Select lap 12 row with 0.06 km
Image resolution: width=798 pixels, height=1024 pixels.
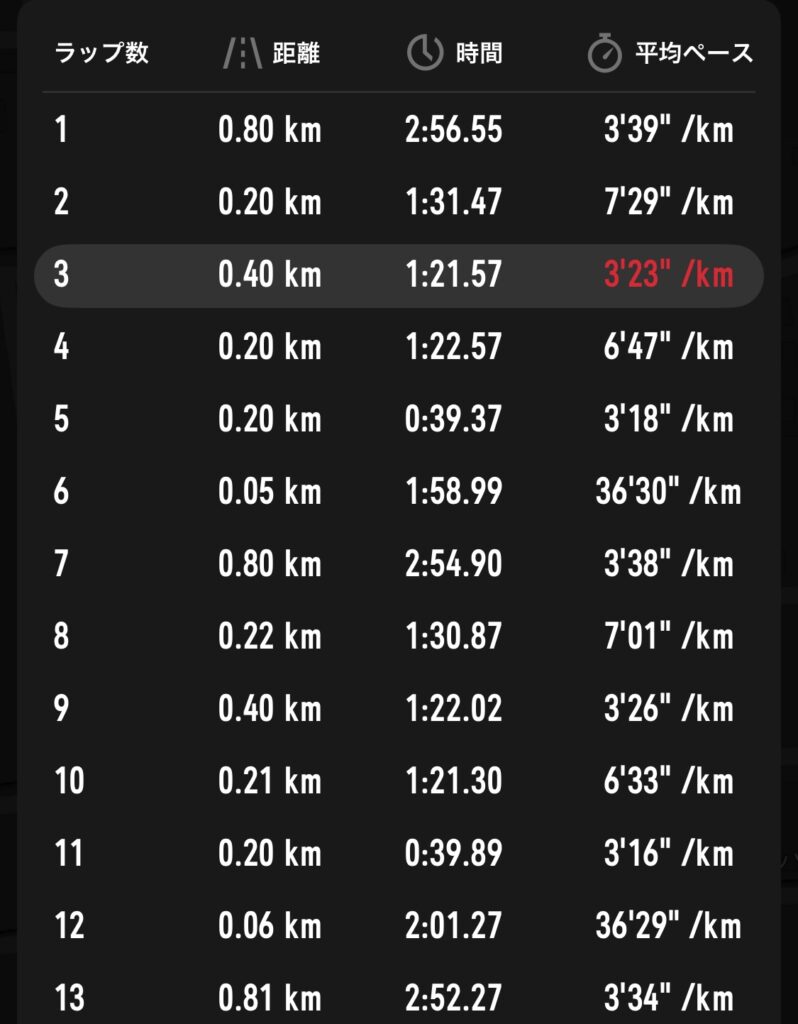(x=398, y=926)
